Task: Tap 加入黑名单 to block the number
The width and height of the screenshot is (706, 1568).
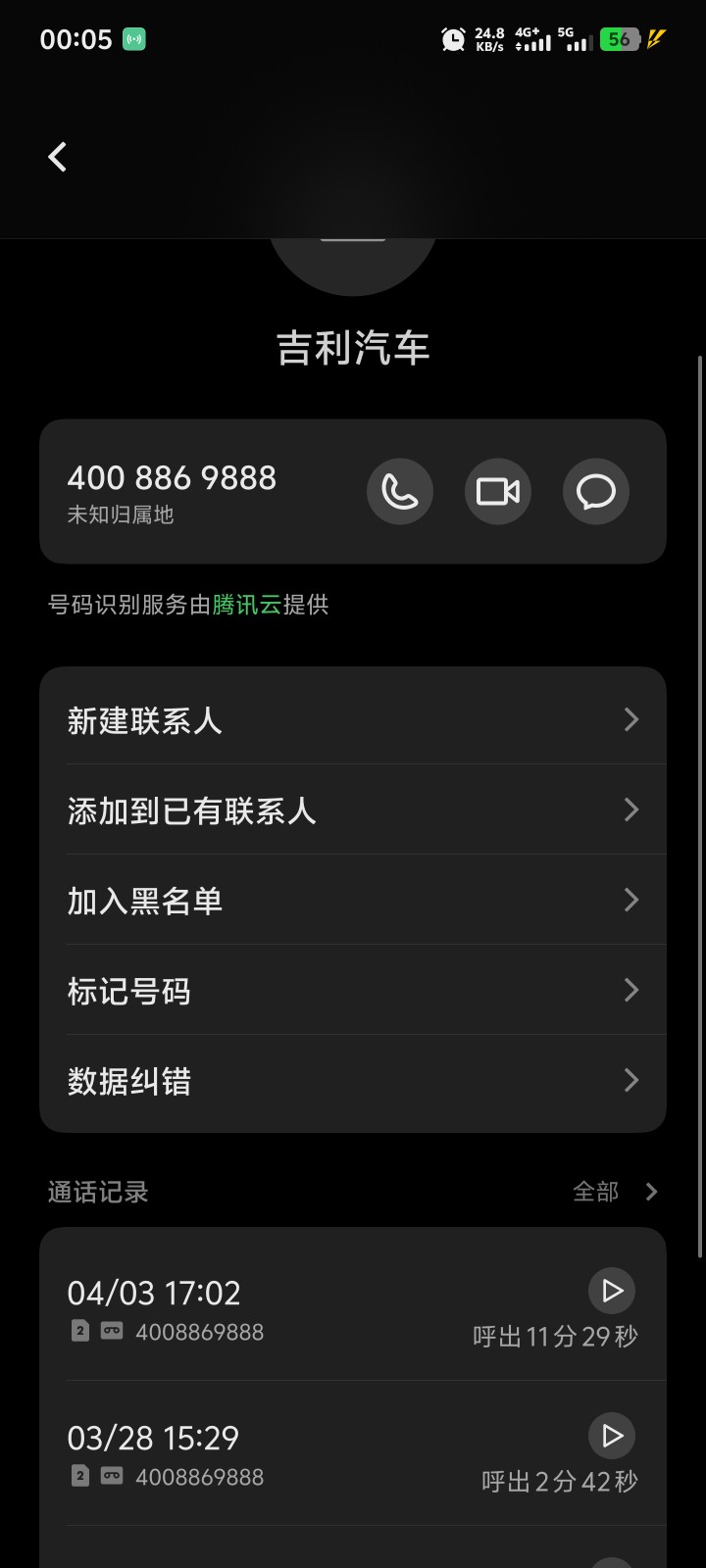Action: (353, 901)
